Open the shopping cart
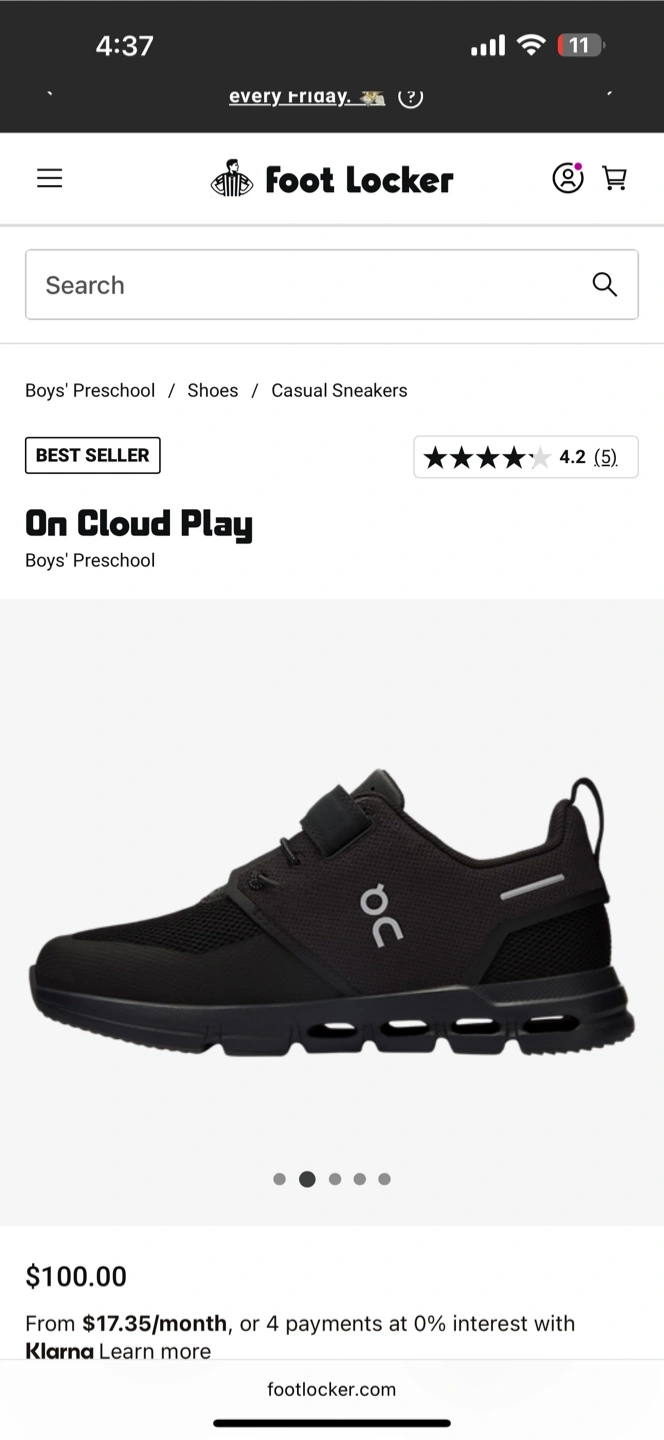This screenshot has height=1440, width=664. (614, 179)
